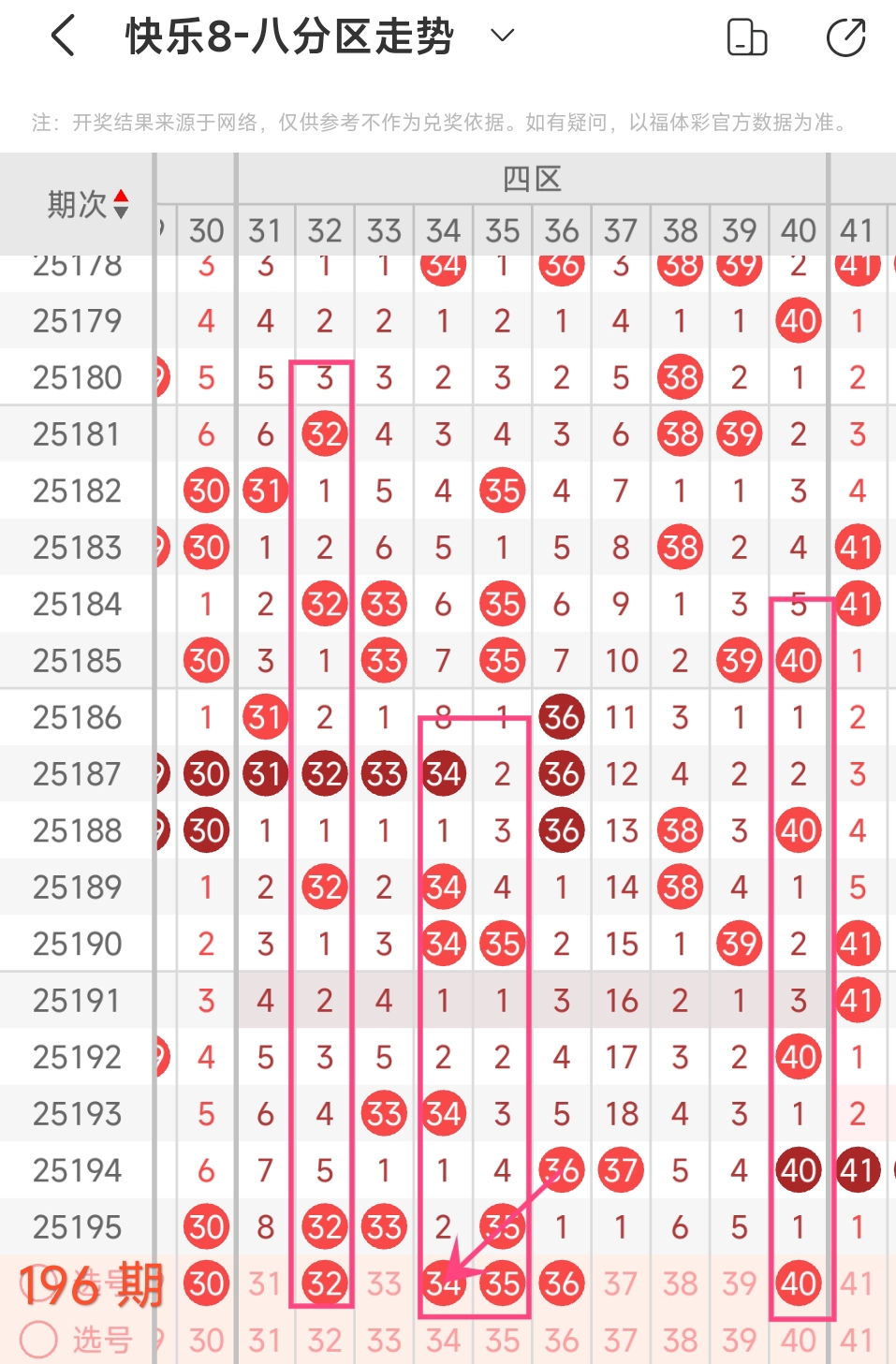Pick number 39 in the 选号 row
Screen dimensions: 896x1364
(739, 1341)
